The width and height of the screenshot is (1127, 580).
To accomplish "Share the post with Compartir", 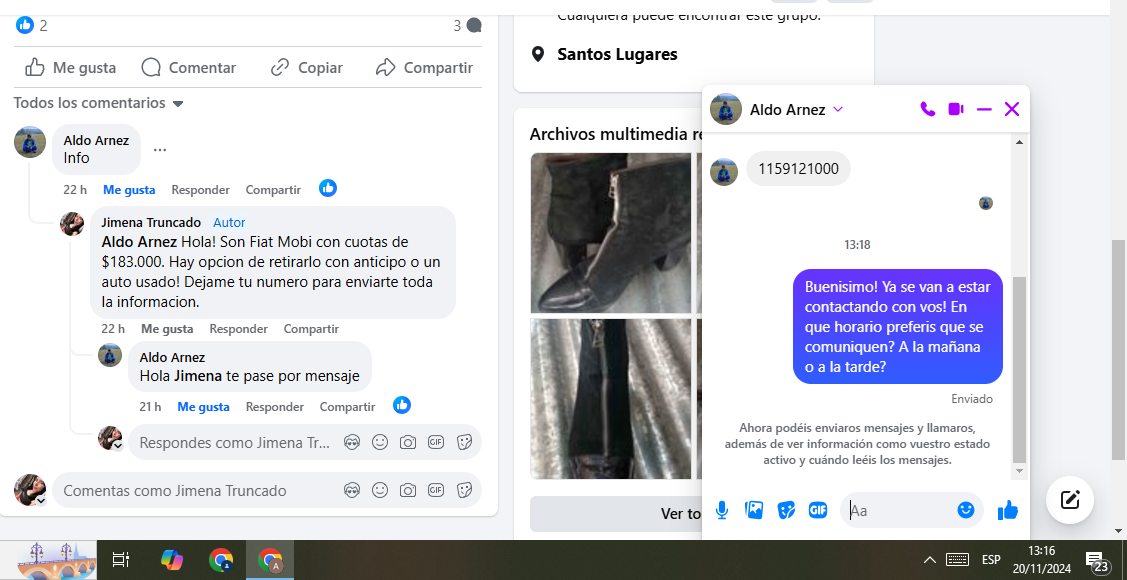I will coord(424,68).
